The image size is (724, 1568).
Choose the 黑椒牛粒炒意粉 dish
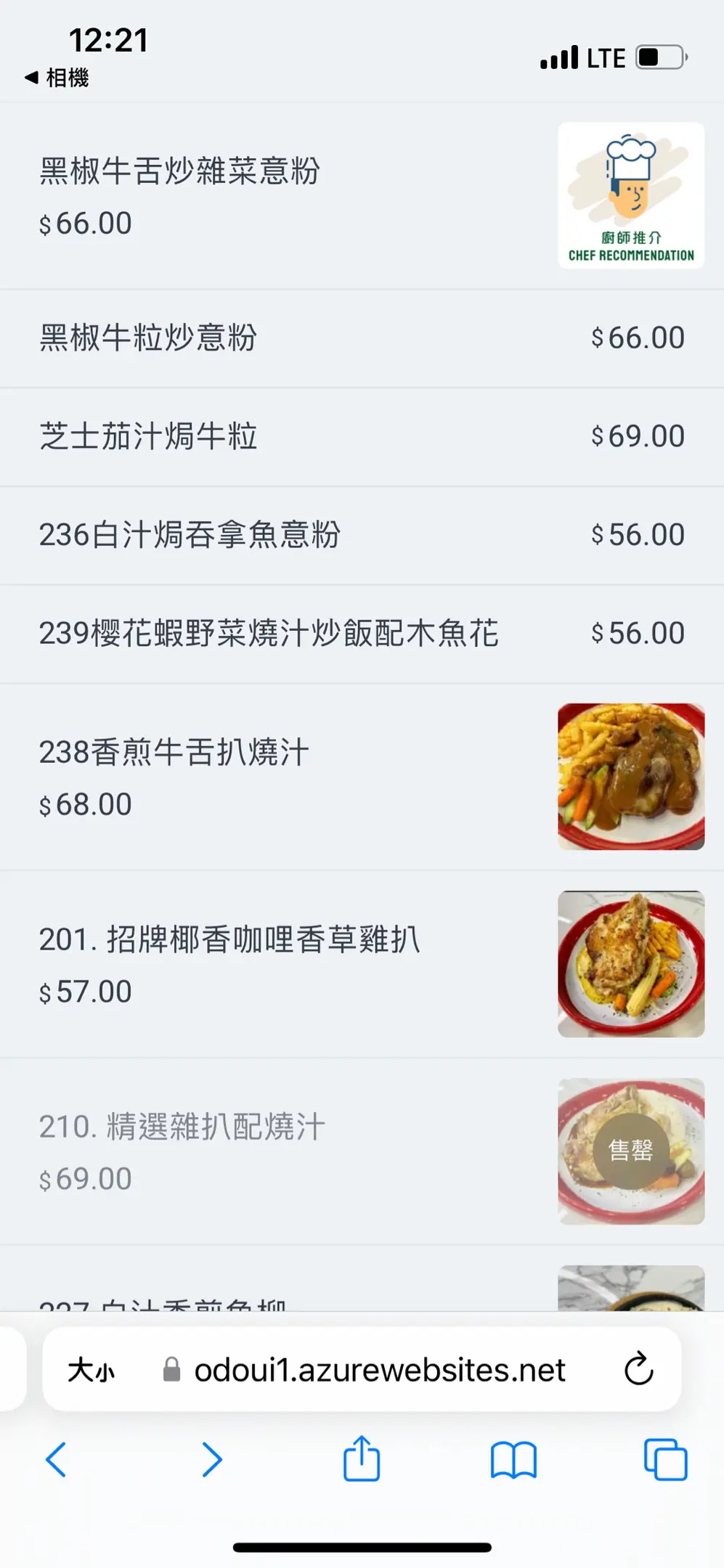[x=148, y=338]
